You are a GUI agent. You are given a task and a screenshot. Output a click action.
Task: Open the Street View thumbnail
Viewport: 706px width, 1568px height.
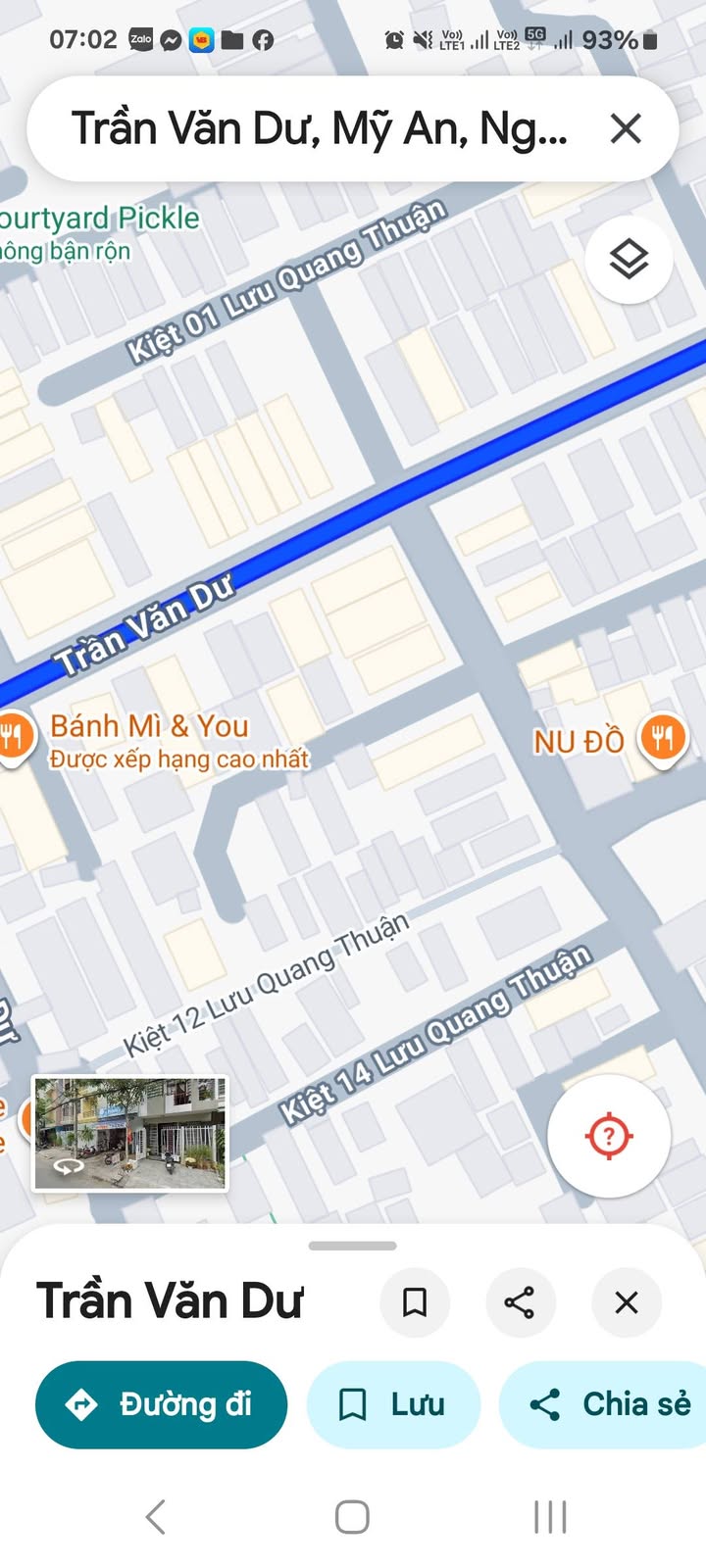(x=130, y=1133)
